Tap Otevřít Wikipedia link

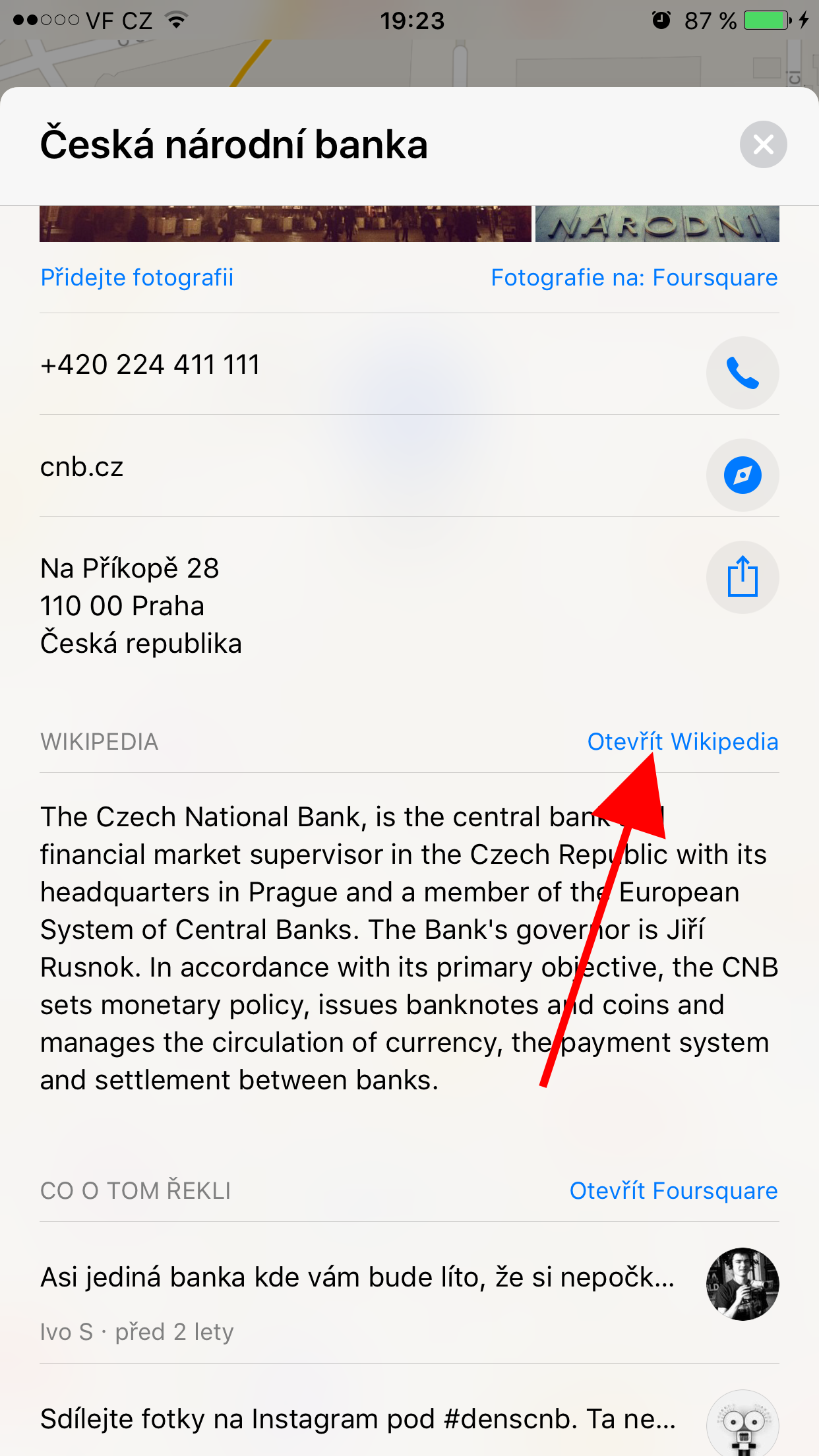(x=682, y=742)
